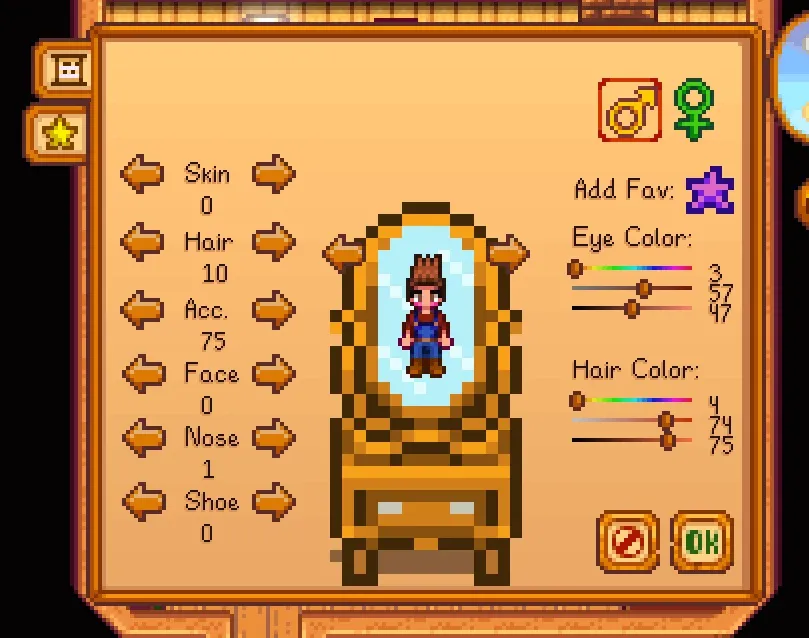This screenshot has height=638, width=809.
Task: Select the male gender icon
Action: [629, 109]
